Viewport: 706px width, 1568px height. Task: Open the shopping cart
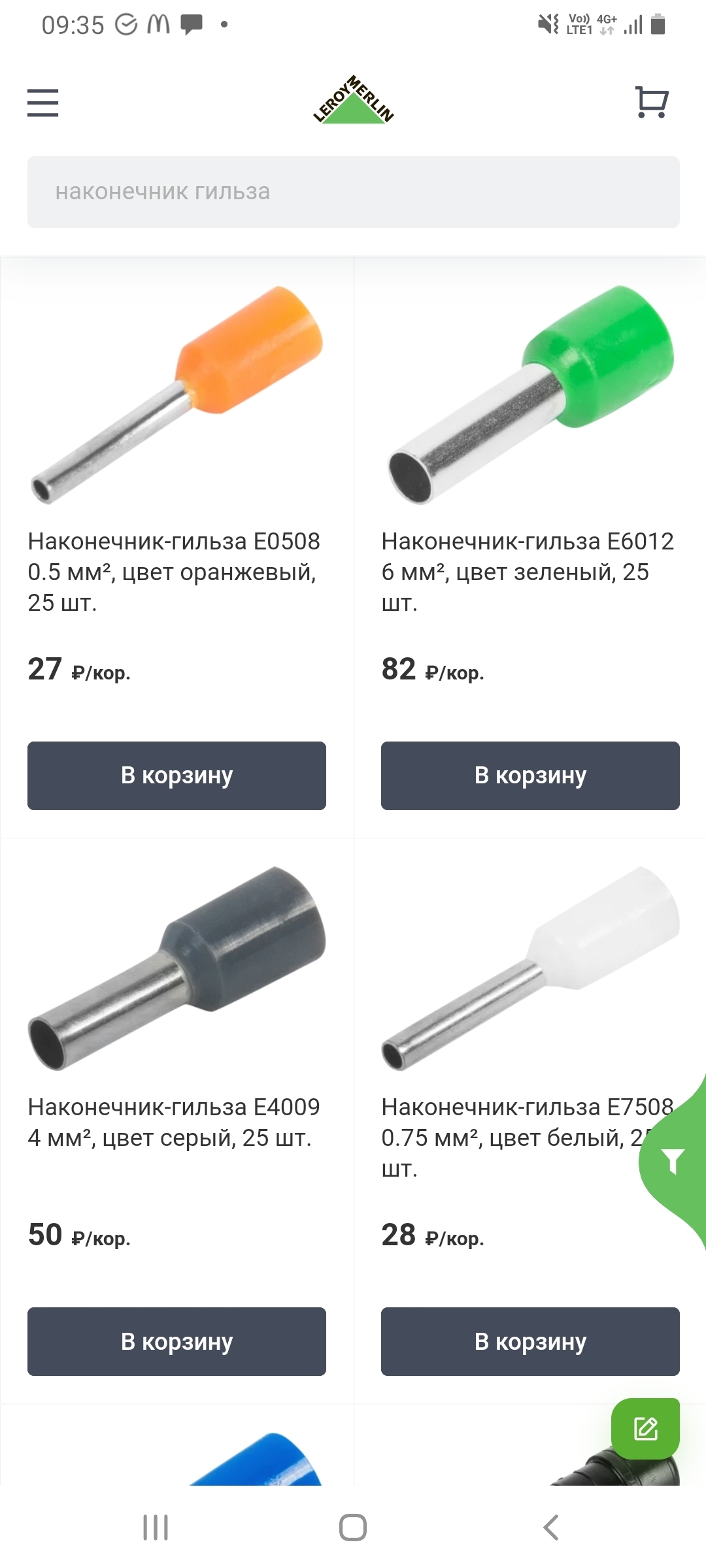click(x=651, y=103)
